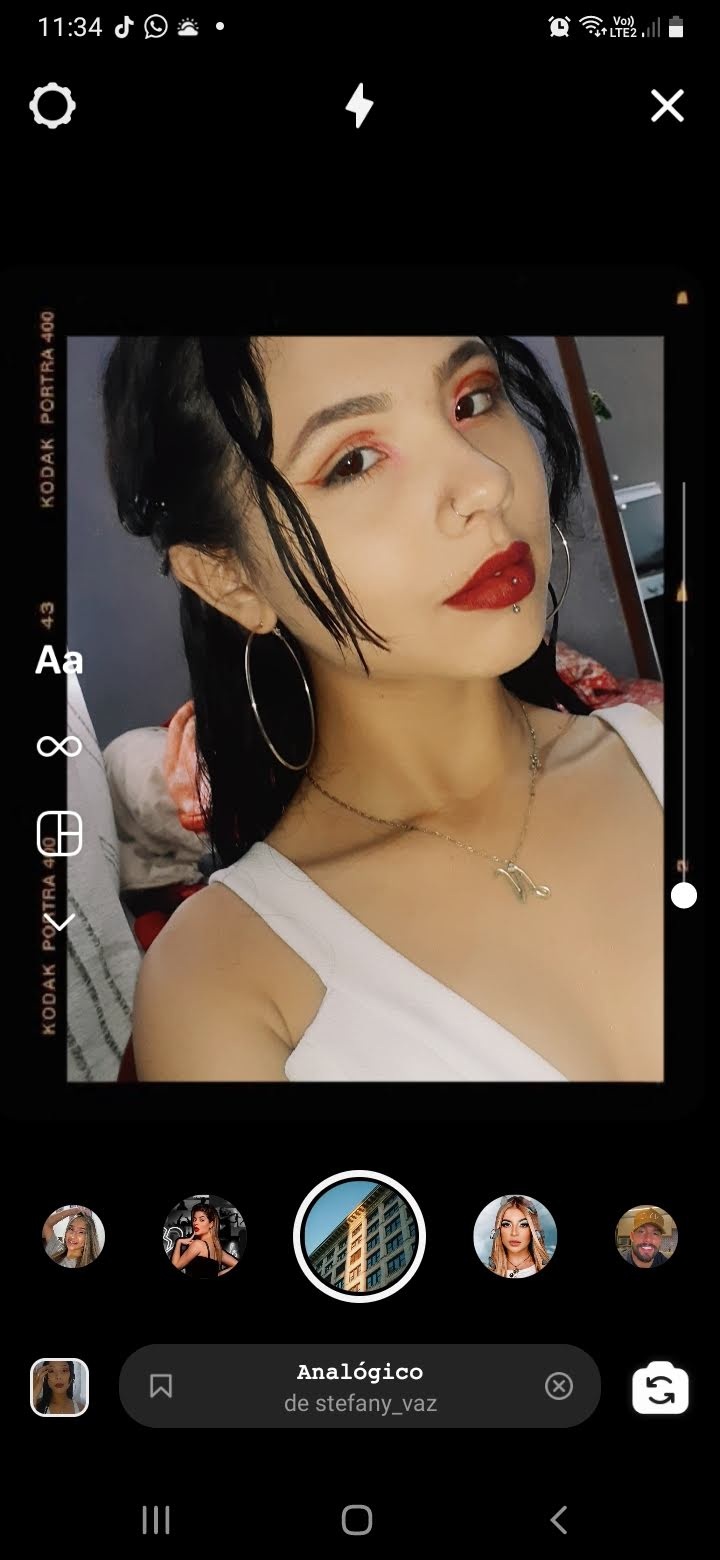Viewport: 720px width, 1560px height.
Task: Tap the zoom slider handle
Action: [x=684, y=895]
